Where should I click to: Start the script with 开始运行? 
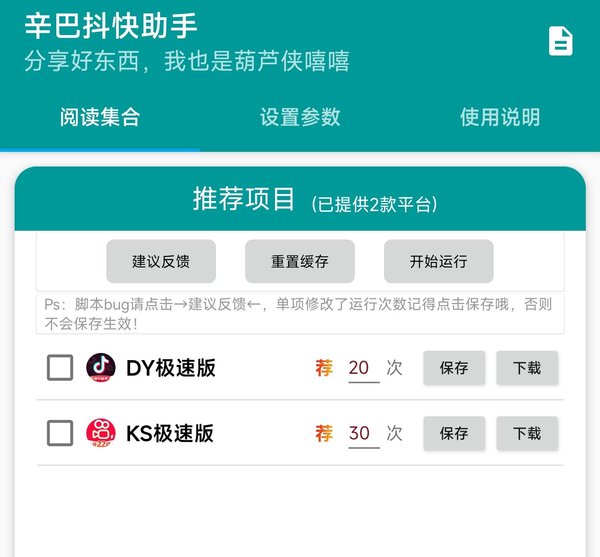(x=438, y=262)
